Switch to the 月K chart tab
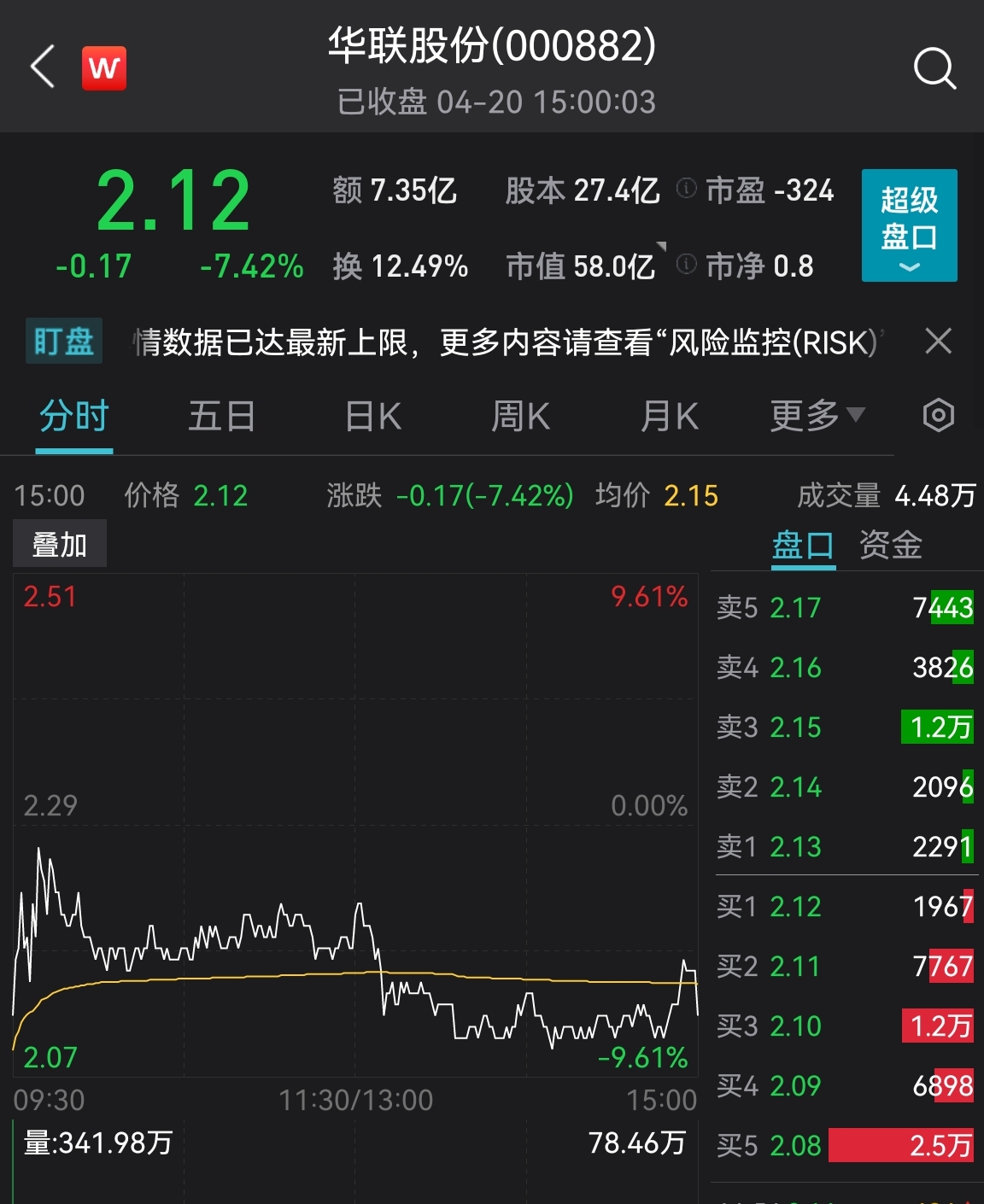This screenshot has width=984, height=1204. (x=670, y=417)
